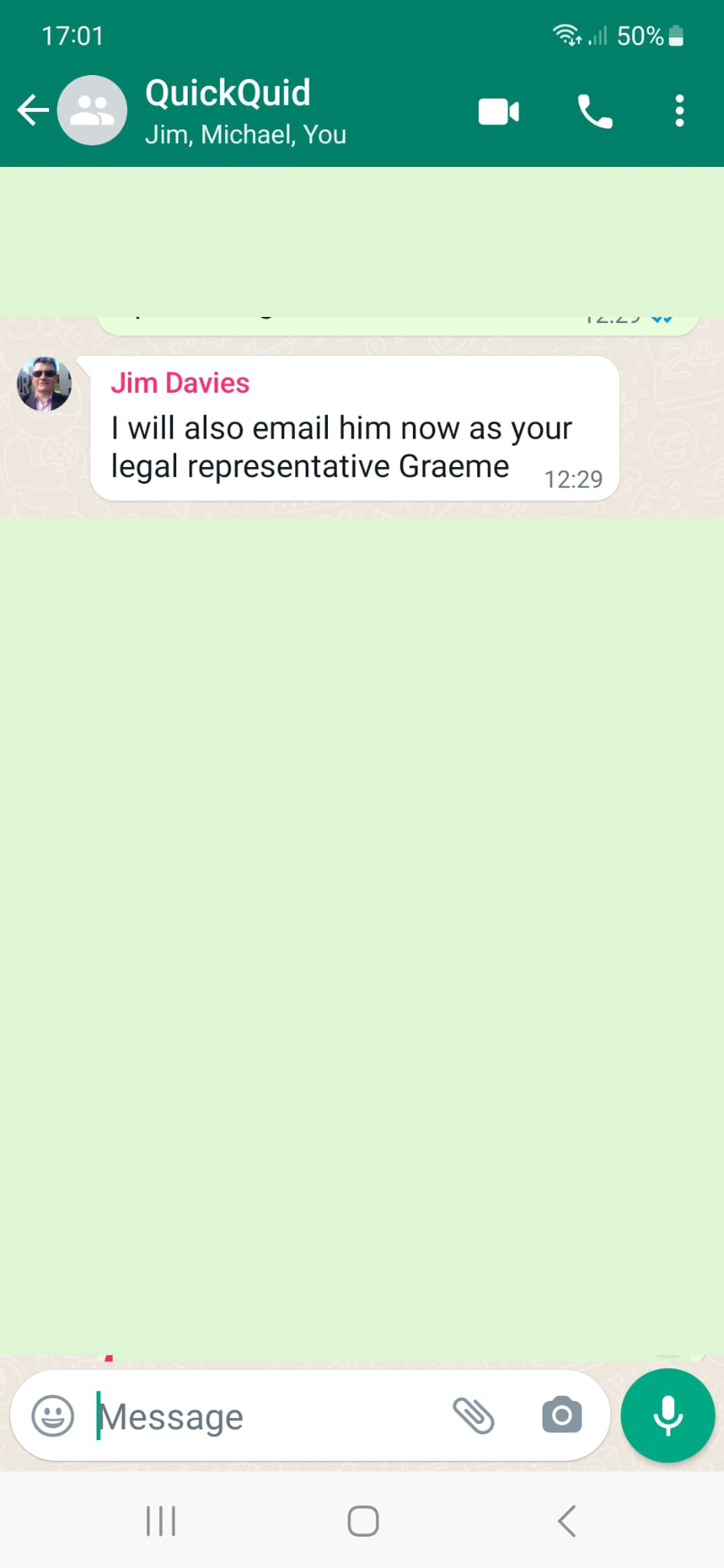724x1568 pixels.
Task: Attach a file with the paperclip
Action: [473, 1415]
